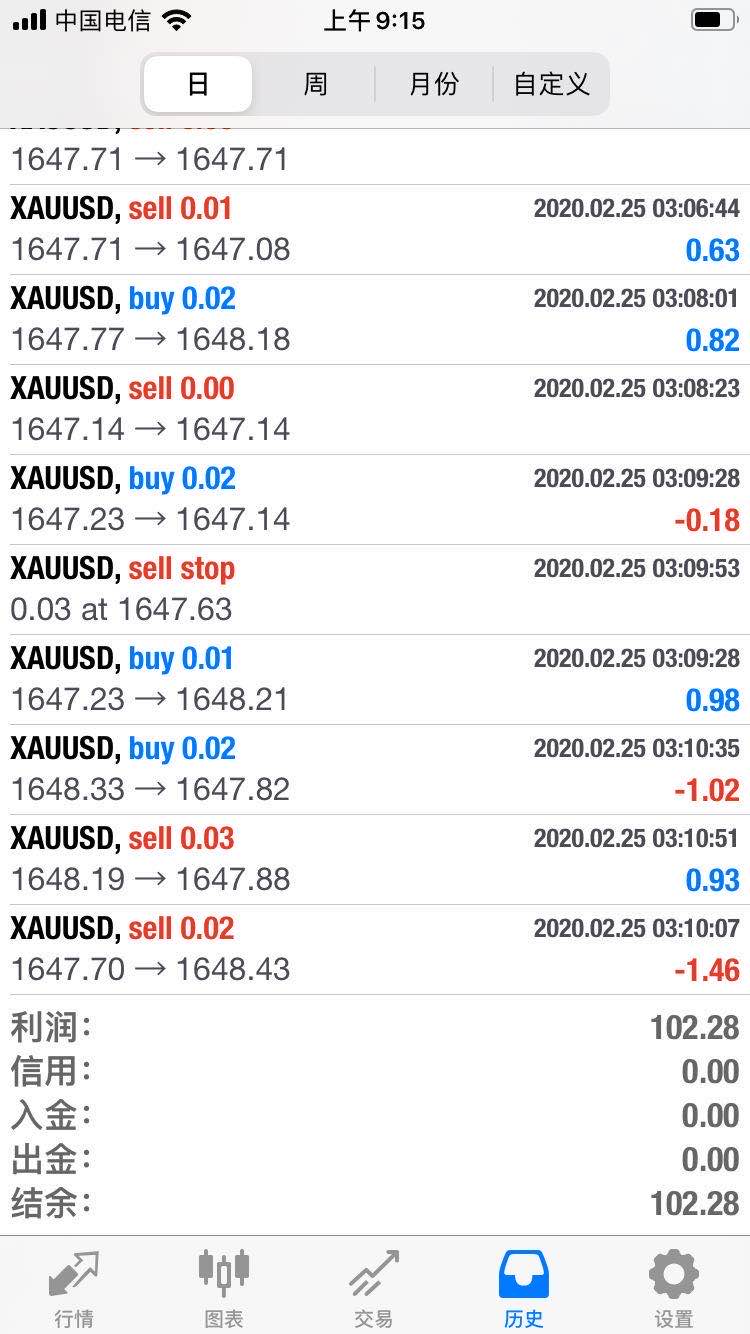View the buy 0.01 trade with 0.98 profit

(375, 680)
